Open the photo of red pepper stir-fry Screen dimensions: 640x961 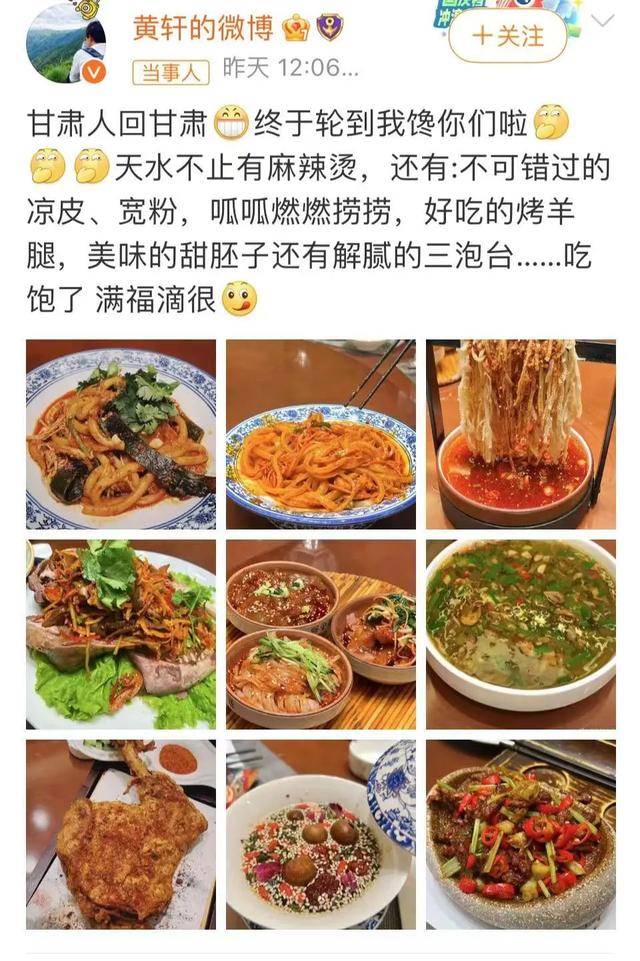pyautogui.click(x=520, y=834)
